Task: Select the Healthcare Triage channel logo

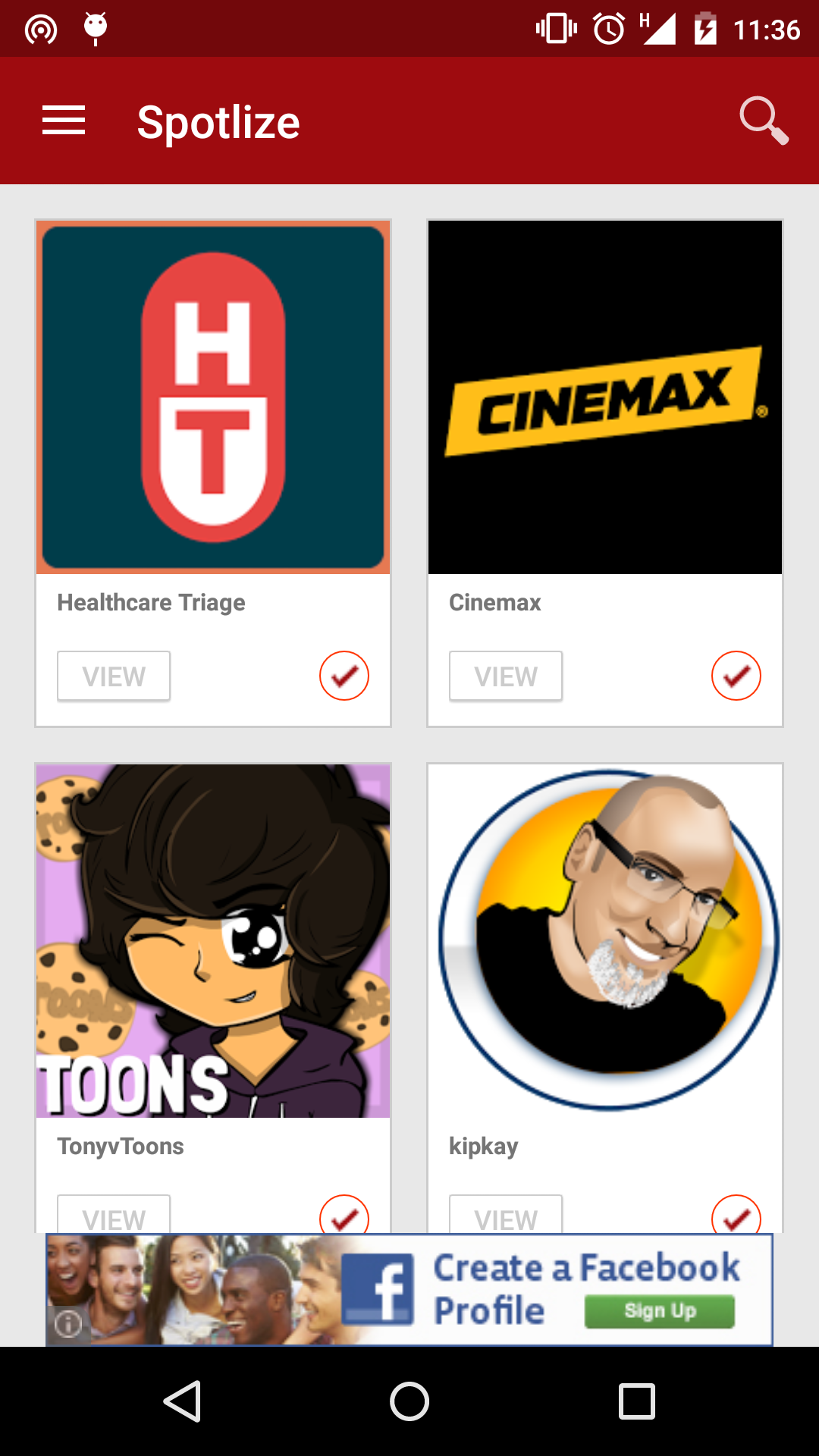Action: coord(212,396)
